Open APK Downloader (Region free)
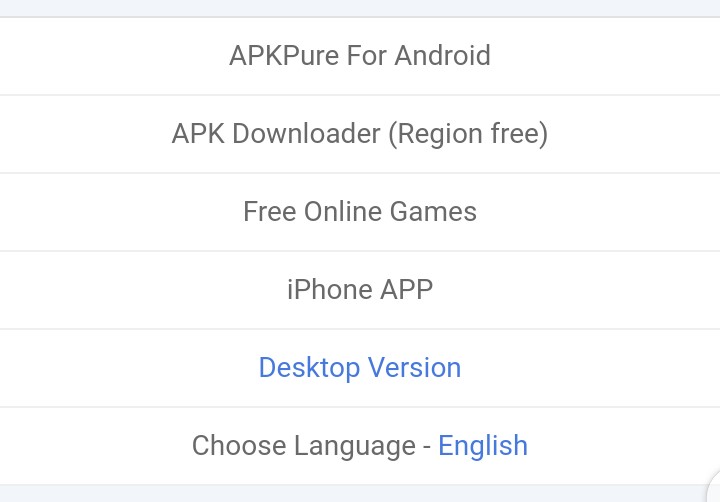720x502 pixels. pyautogui.click(x=360, y=133)
